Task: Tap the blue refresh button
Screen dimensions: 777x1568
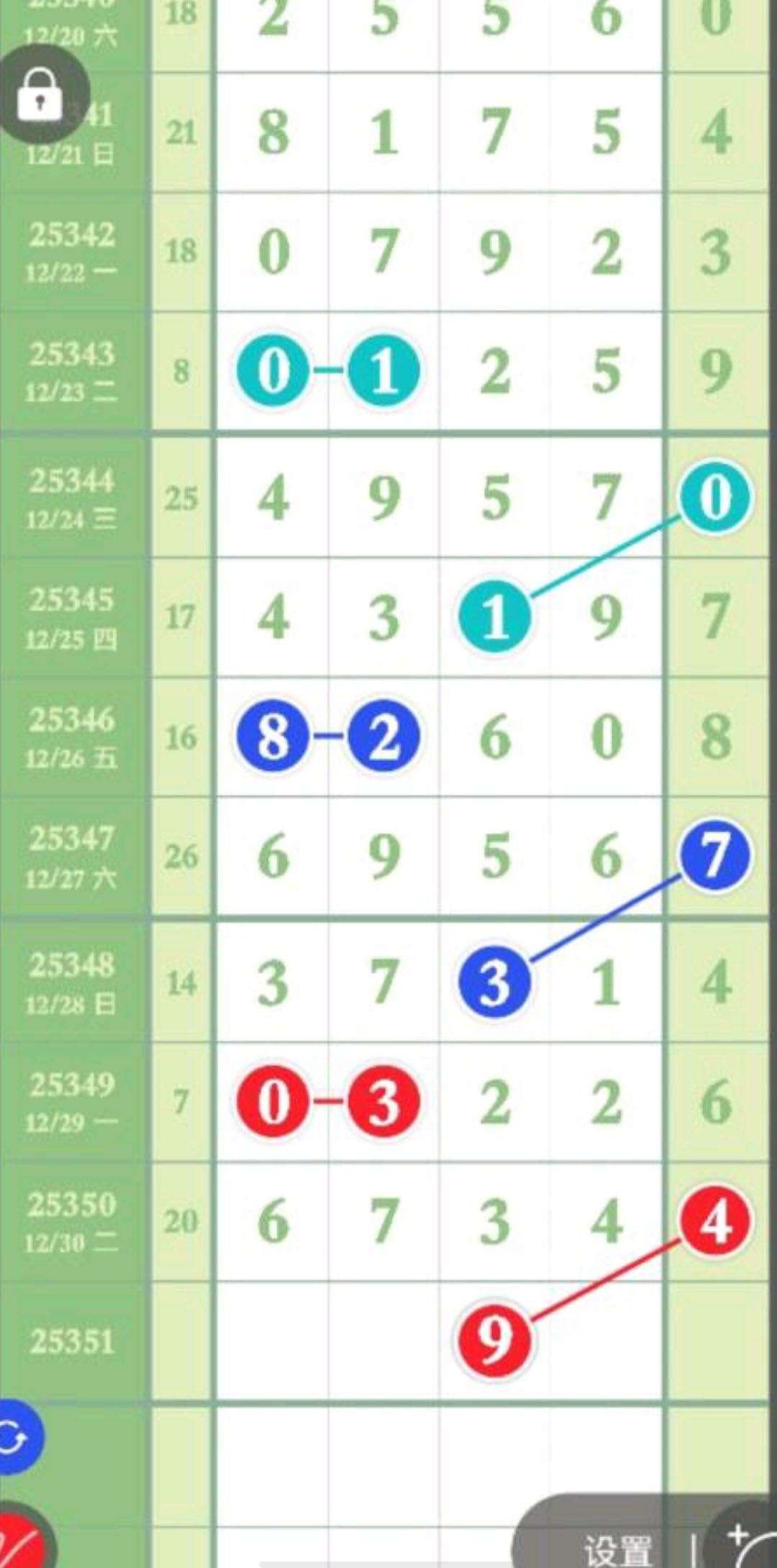Action: click(16, 1439)
